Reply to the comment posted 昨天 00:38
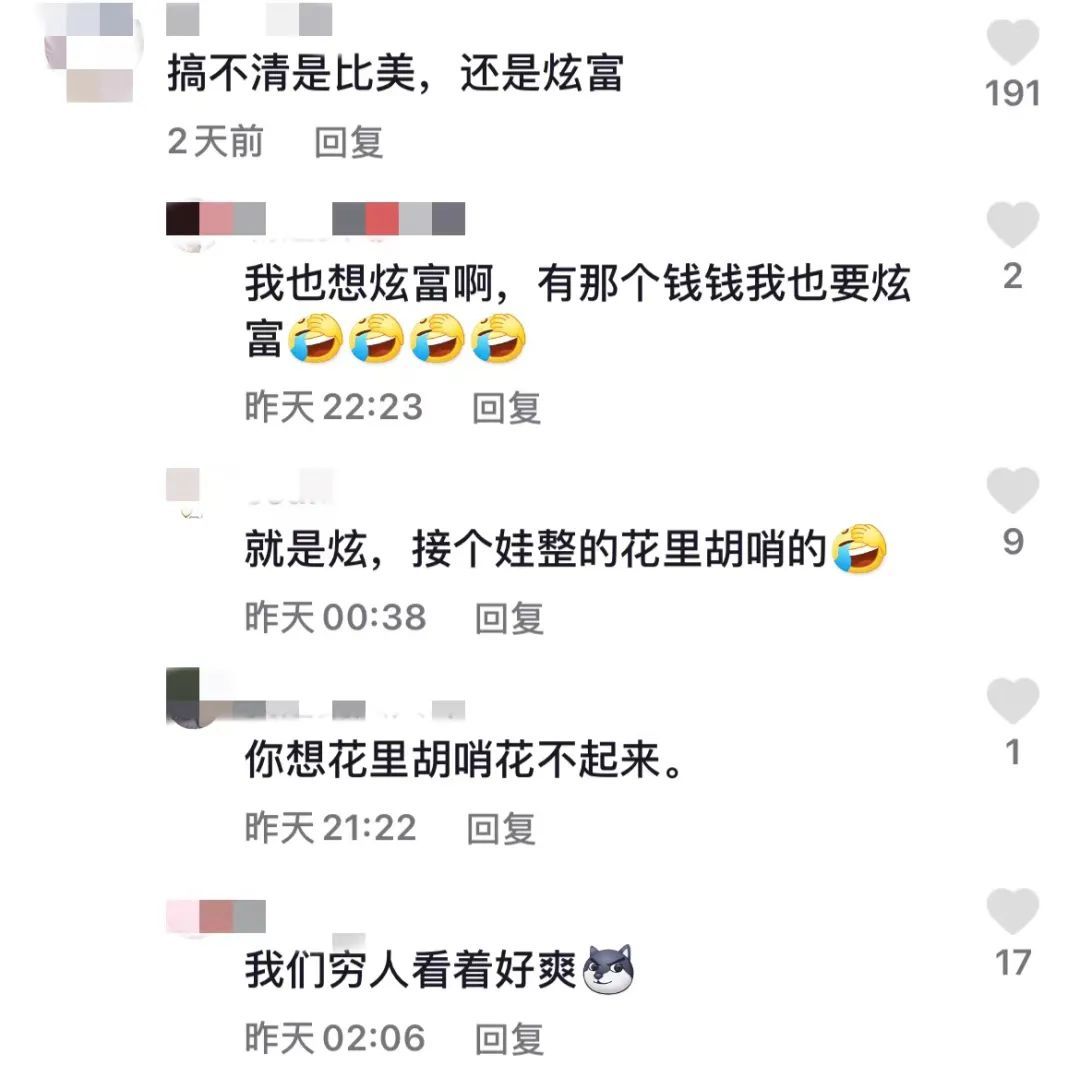Image resolution: width=1080 pixels, height=1066 pixels. (508, 617)
